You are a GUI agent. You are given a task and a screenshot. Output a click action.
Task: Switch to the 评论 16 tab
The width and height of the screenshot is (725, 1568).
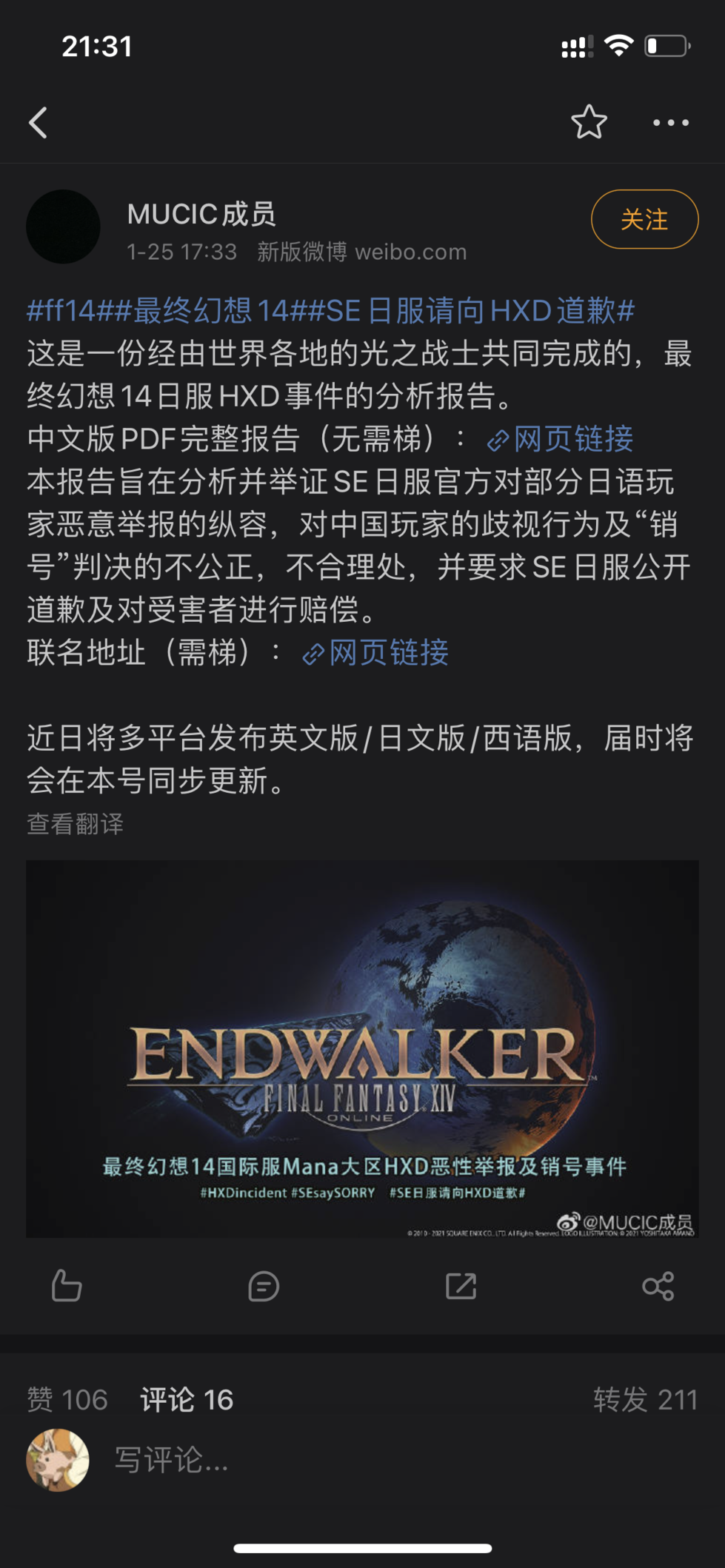click(x=187, y=1400)
